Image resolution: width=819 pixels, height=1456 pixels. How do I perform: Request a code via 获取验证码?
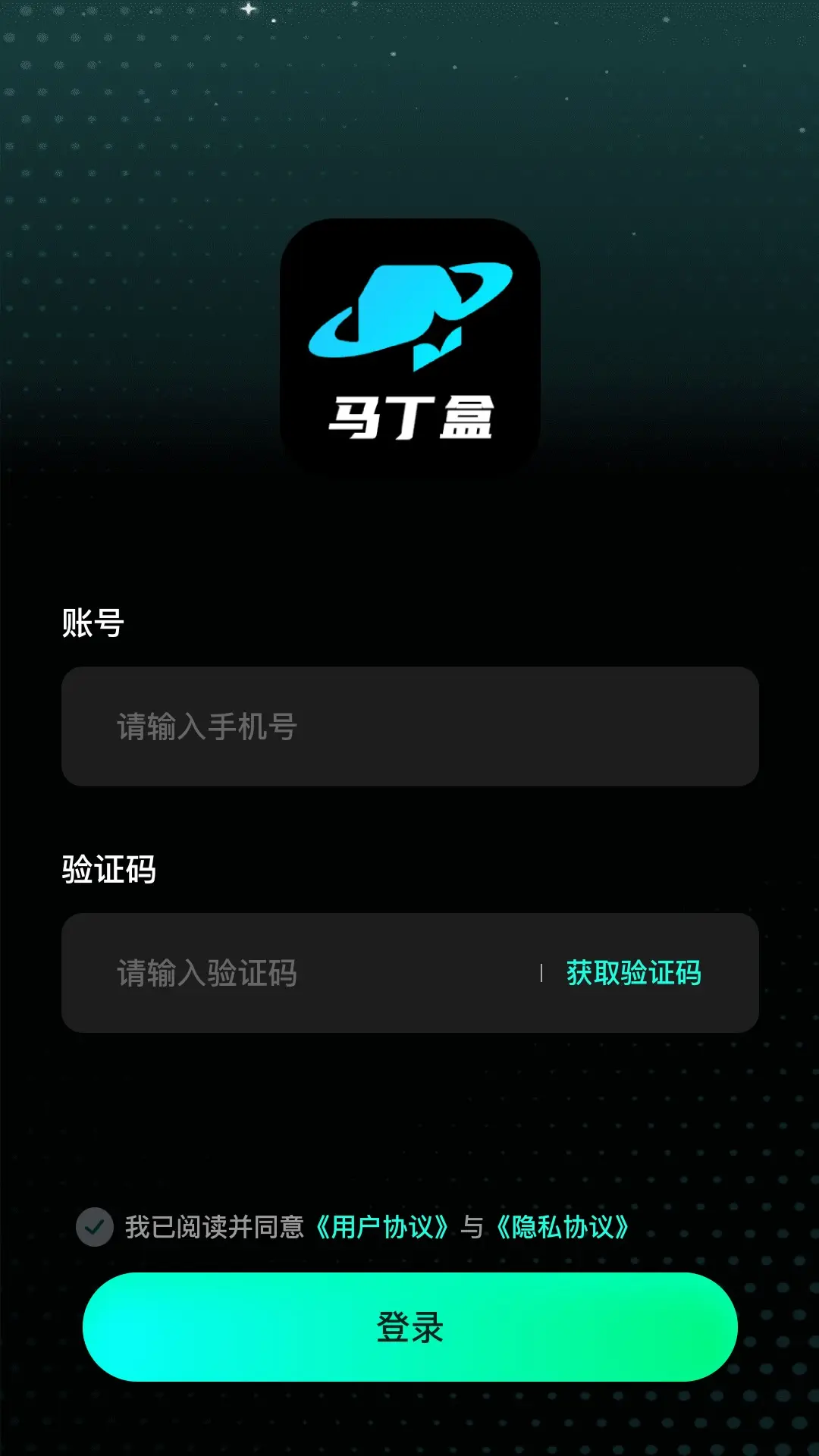pyautogui.click(x=633, y=973)
